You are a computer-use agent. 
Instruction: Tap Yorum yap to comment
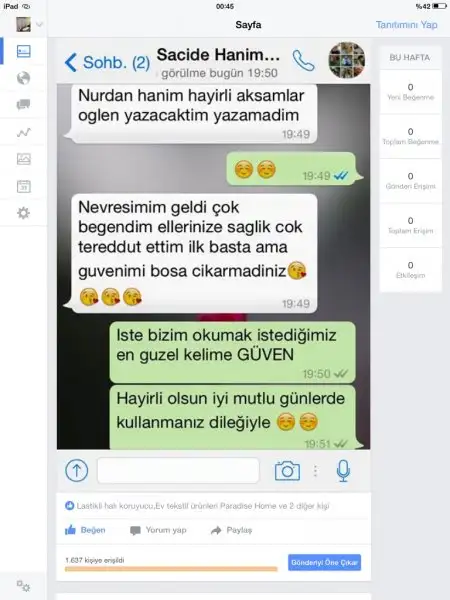coord(158,530)
